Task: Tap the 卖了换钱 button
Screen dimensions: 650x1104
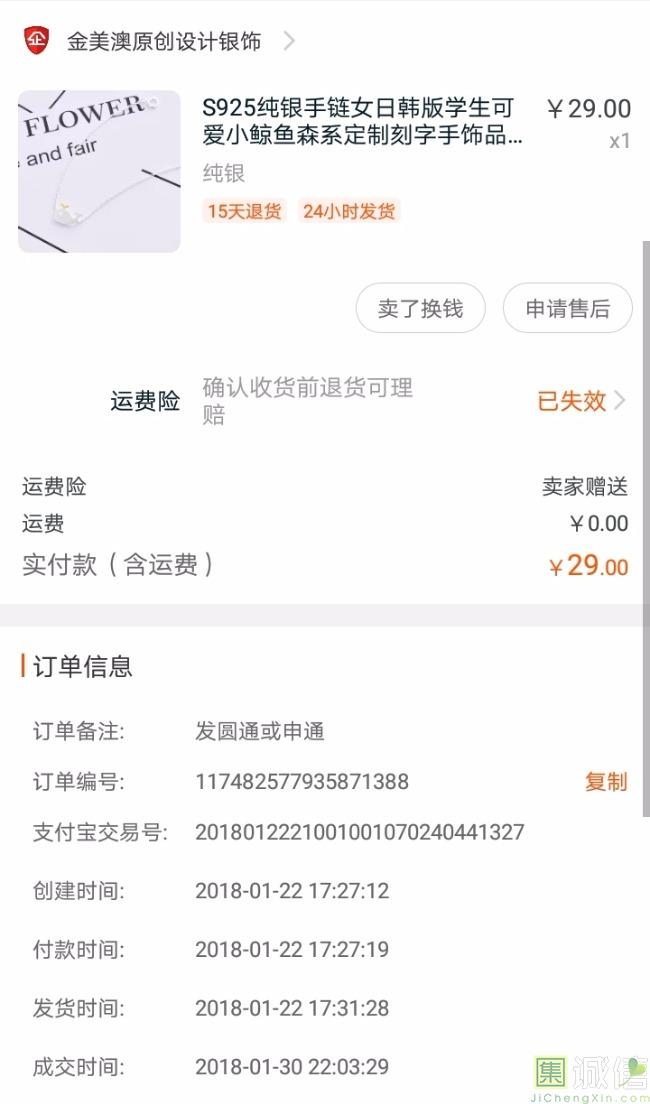Action: (420, 309)
